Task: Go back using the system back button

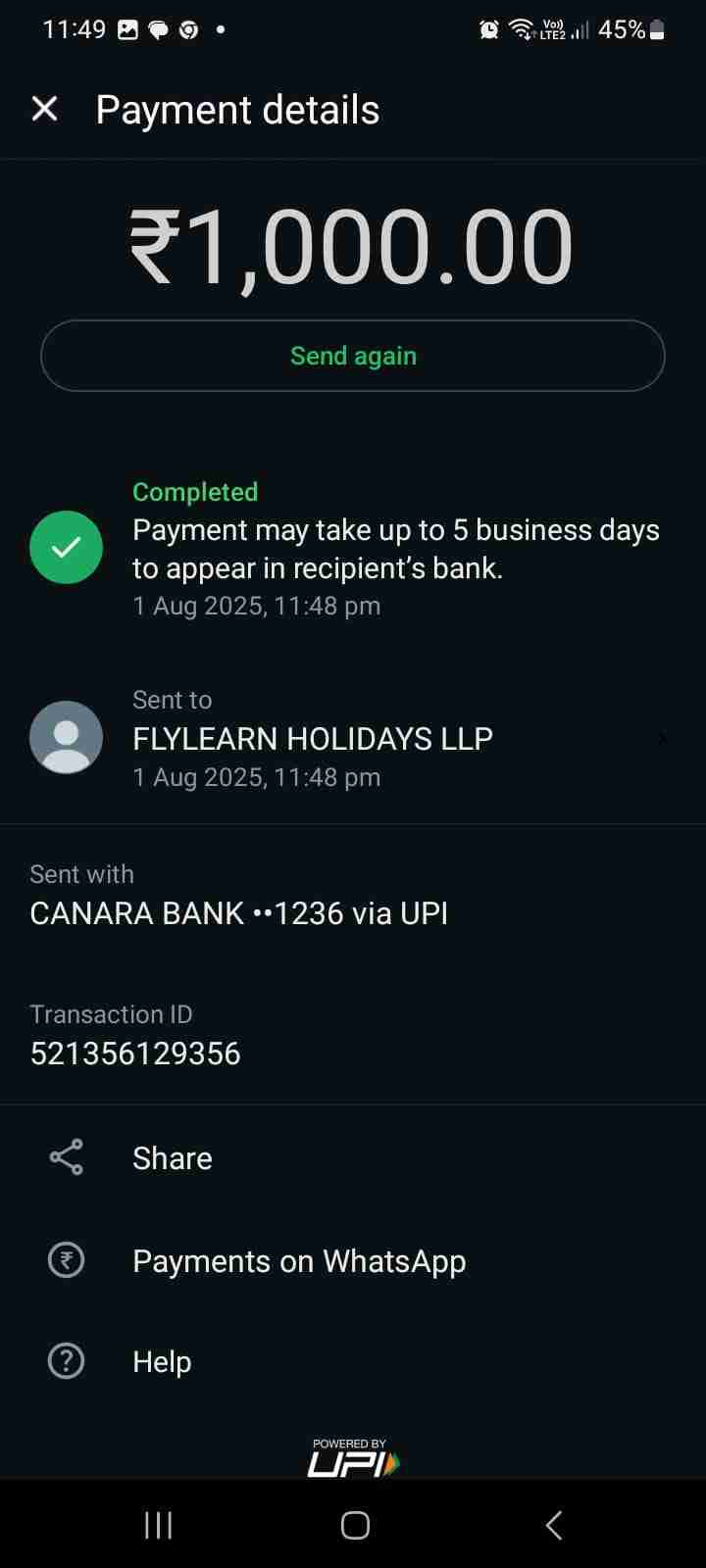Action: point(553,1525)
